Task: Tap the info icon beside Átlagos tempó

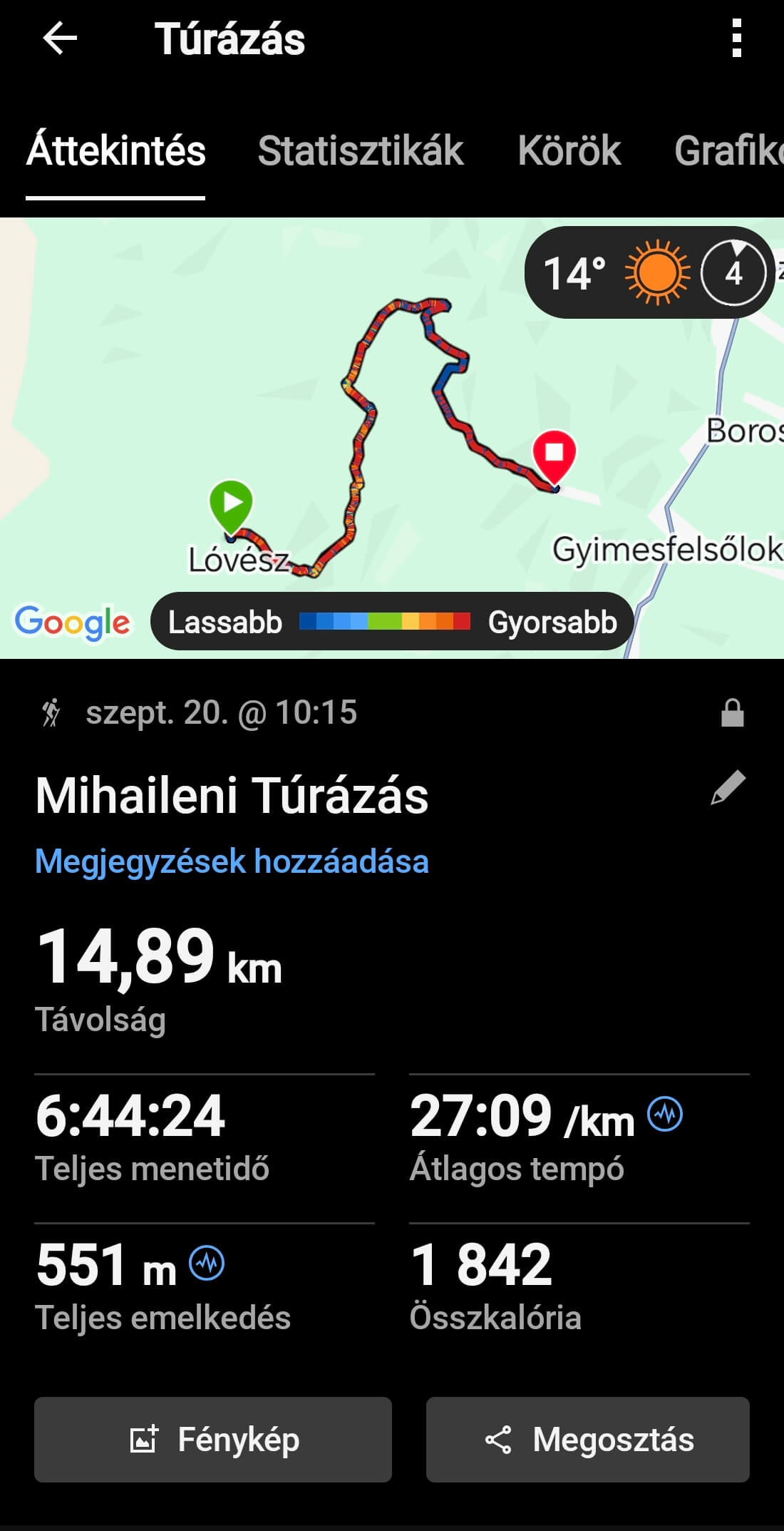Action: (x=665, y=1114)
